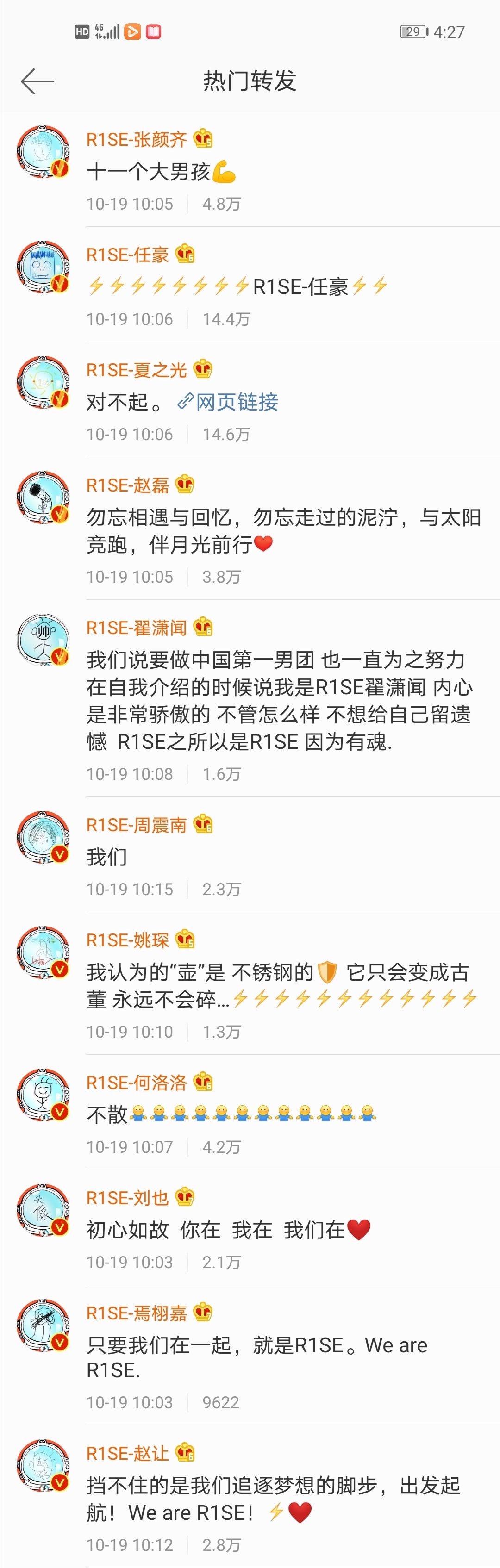
Task: View R1SE-赵让's profile avatar
Action: [43, 1465]
